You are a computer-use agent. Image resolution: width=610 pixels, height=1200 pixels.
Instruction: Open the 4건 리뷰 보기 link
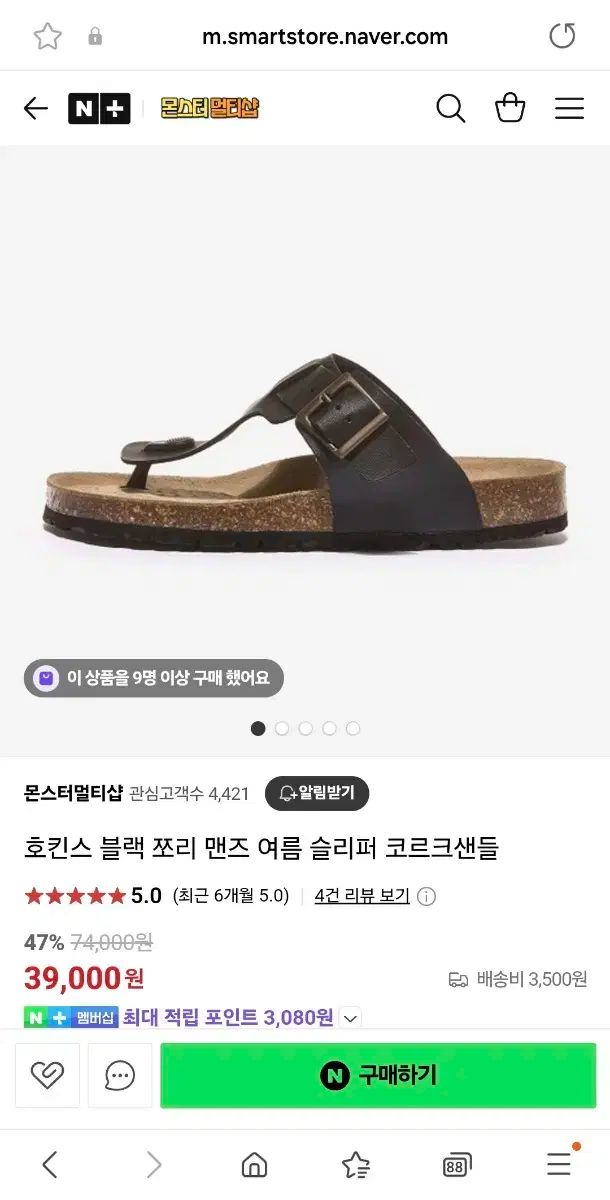(x=362, y=896)
